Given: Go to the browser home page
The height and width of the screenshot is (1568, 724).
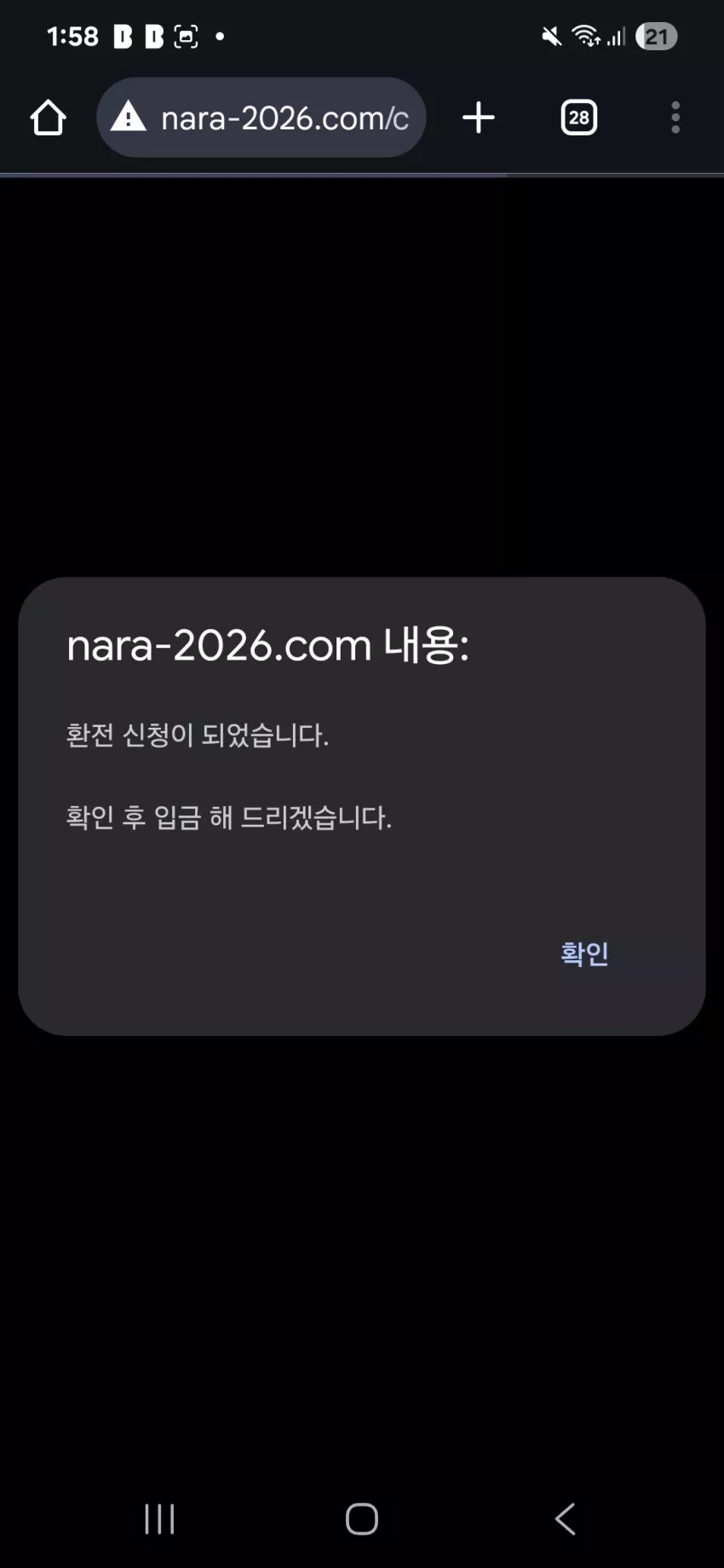Looking at the screenshot, I should (49, 117).
